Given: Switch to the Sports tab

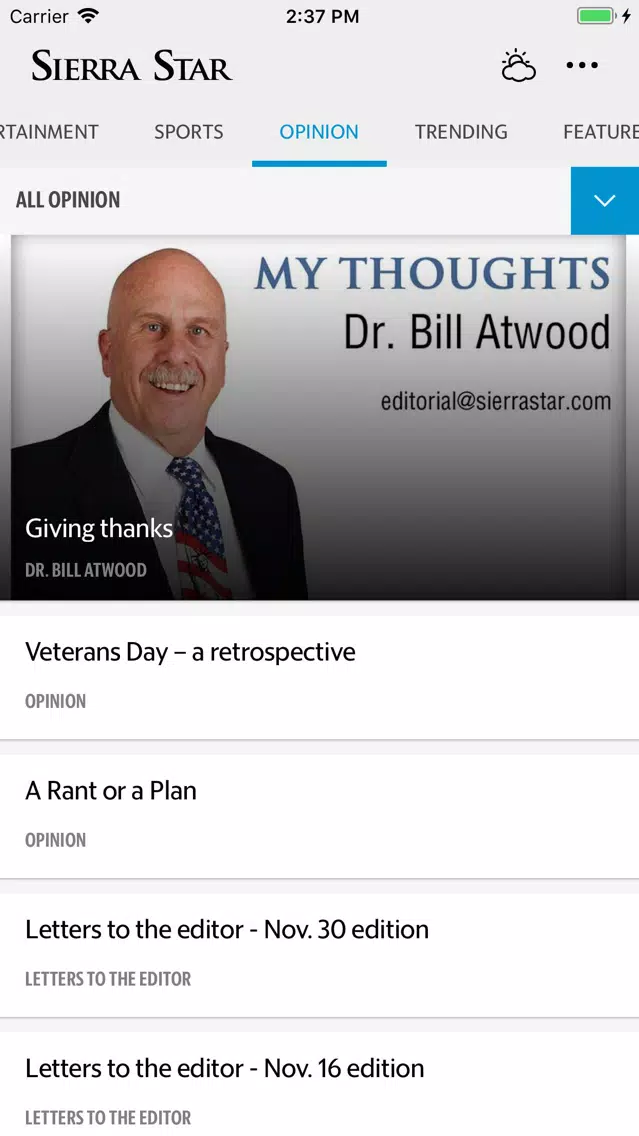Looking at the screenshot, I should click(189, 132).
